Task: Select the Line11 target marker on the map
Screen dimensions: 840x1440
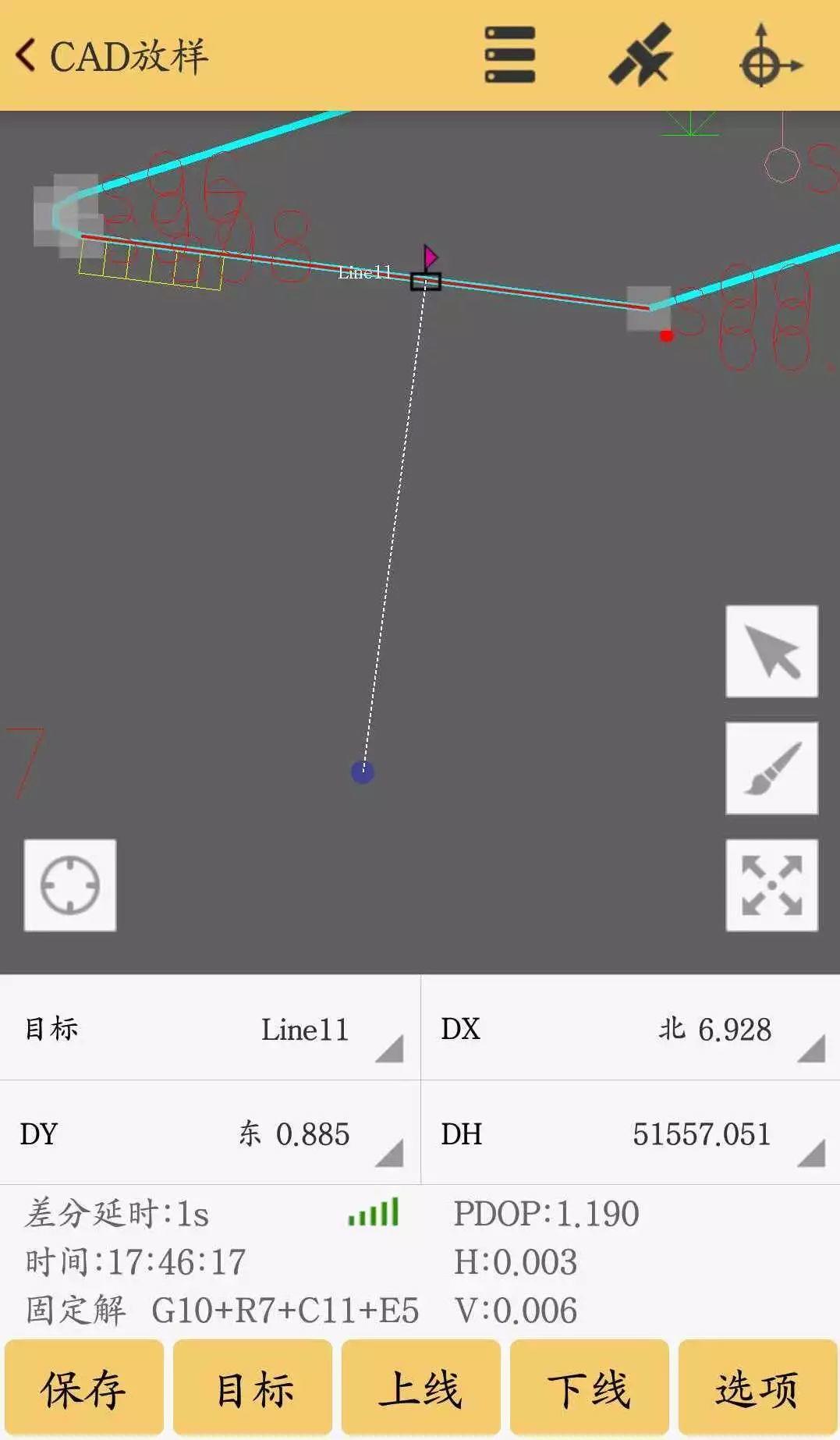Action: 426,282
